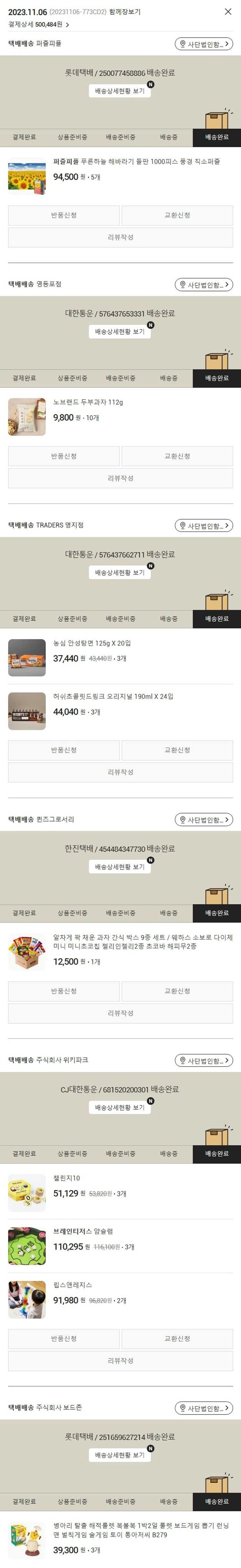Image resolution: width=241 pixels, height=1568 pixels.
Task: Request return for sunflower puzzle
Action: pos(64,215)
